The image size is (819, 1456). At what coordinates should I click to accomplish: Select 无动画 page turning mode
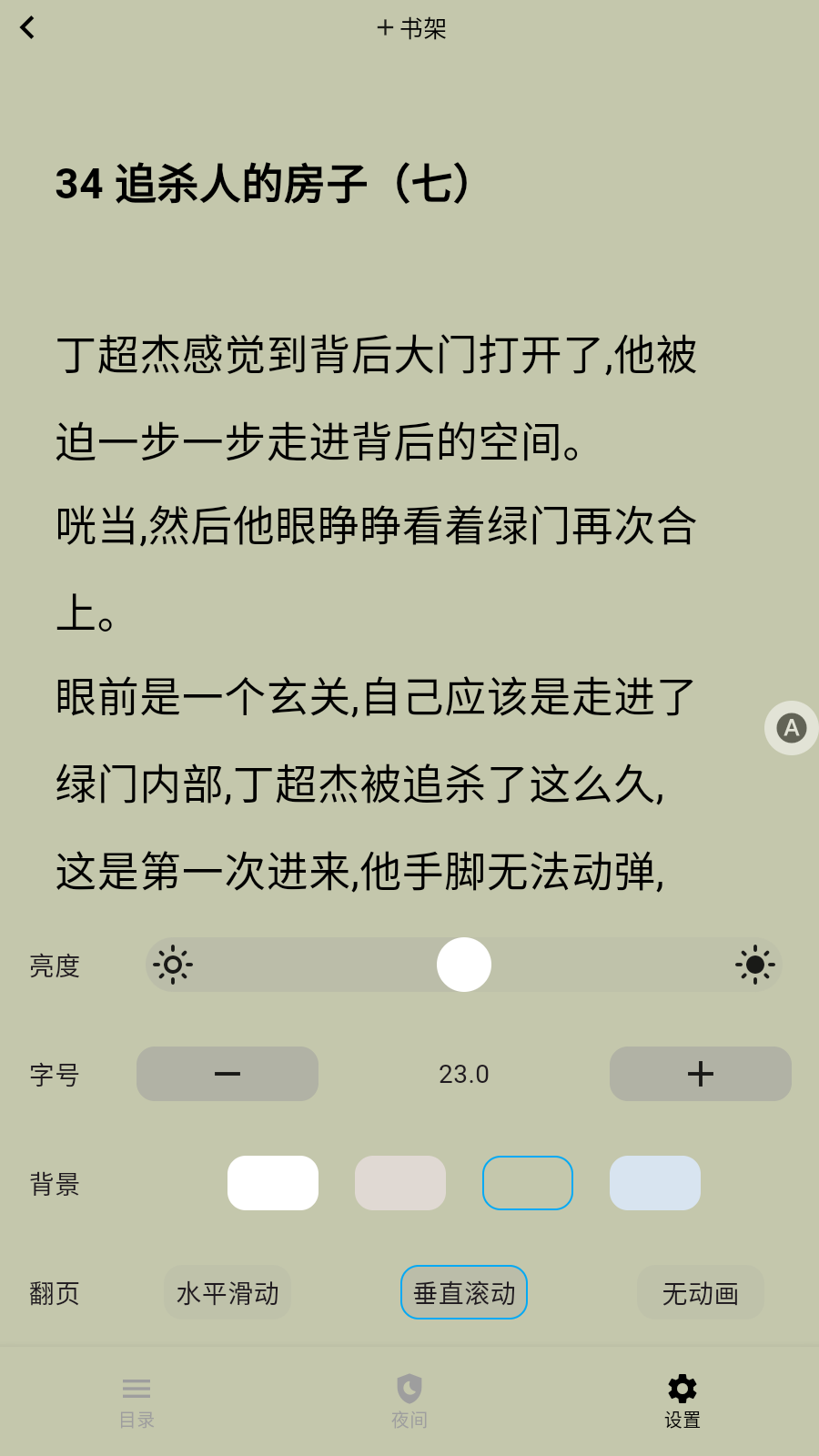[700, 1292]
